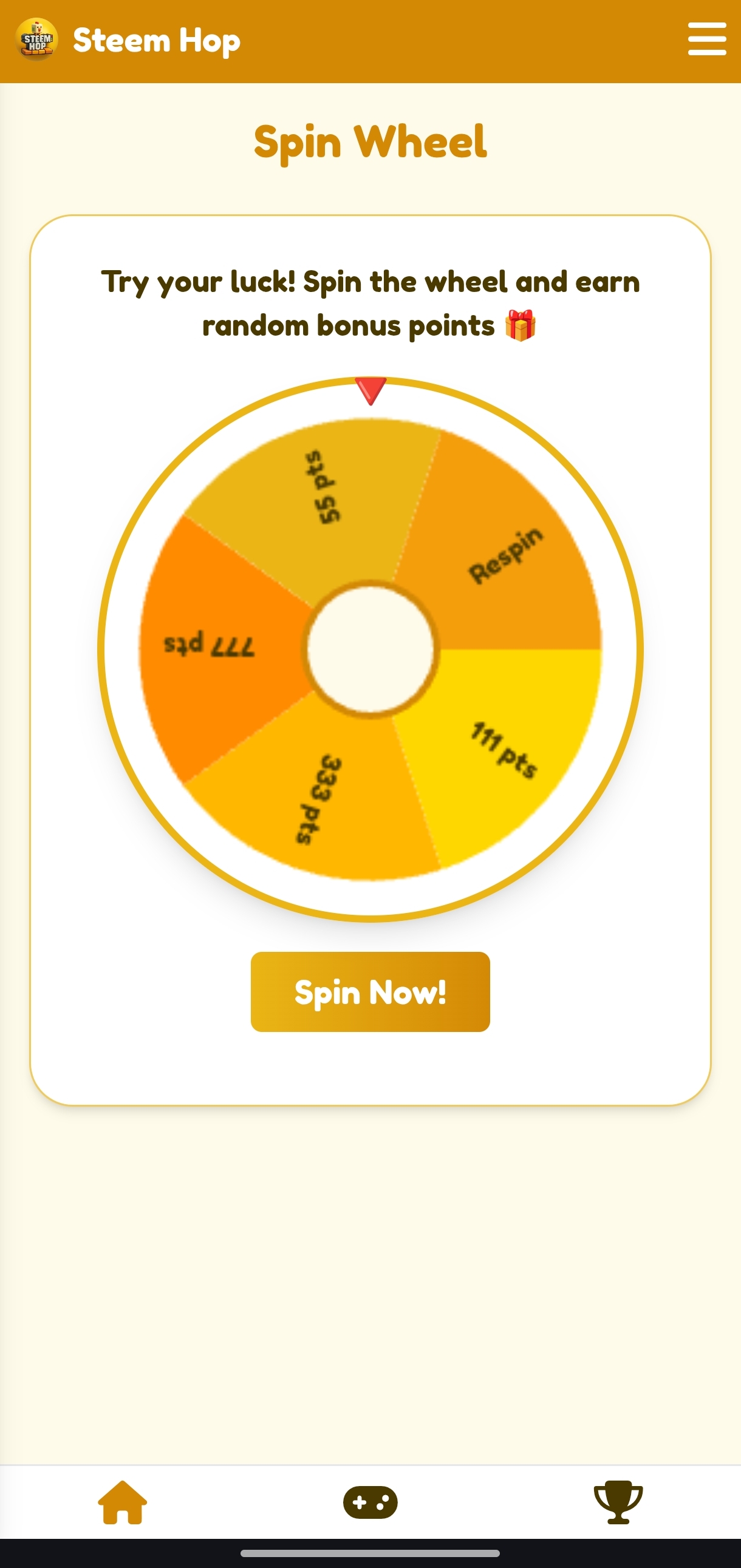Open the hamburger menu

706,39
